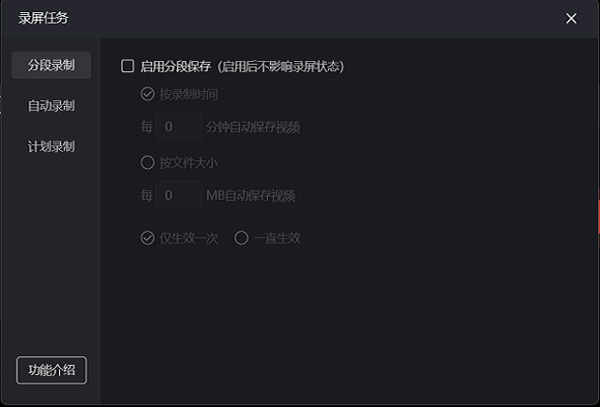This screenshot has width=600, height=407.
Task: Choose the 按文件大小 option
Action: pyautogui.click(x=148, y=162)
